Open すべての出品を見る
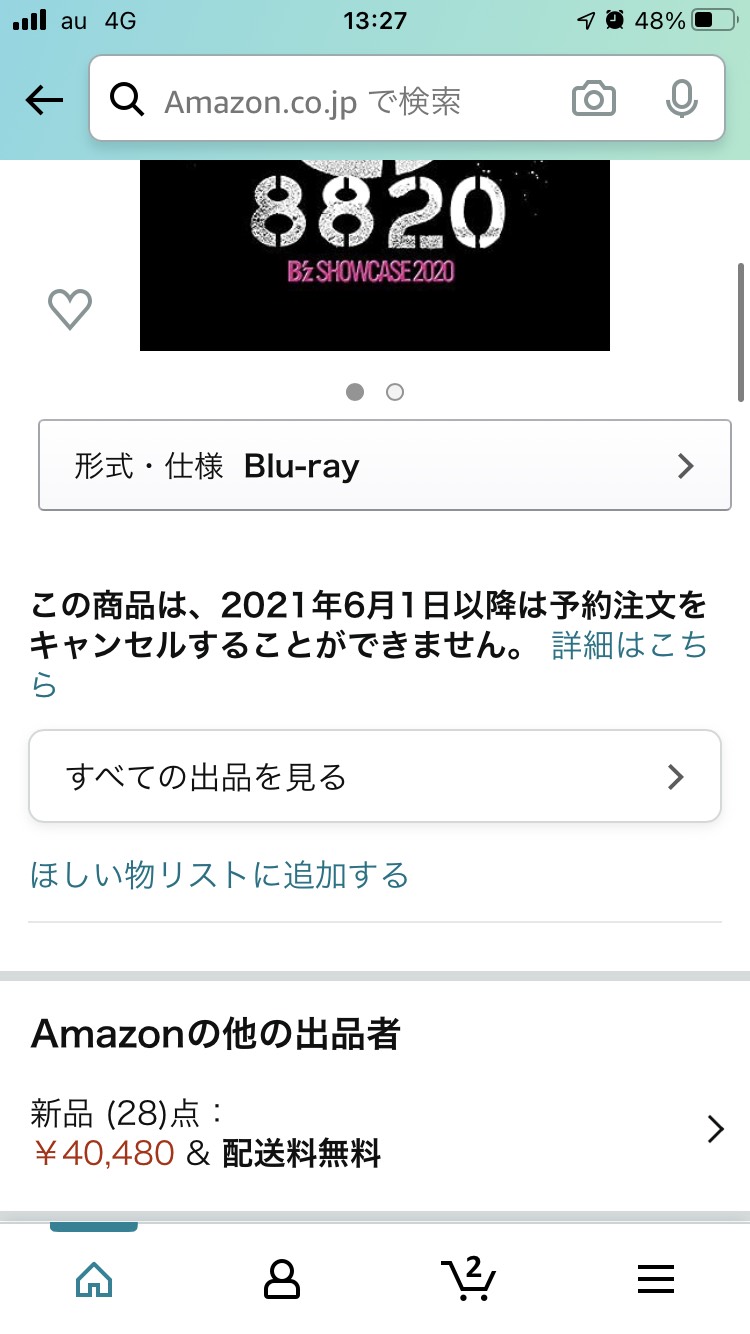The width and height of the screenshot is (750, 1334). click(375, 777)
